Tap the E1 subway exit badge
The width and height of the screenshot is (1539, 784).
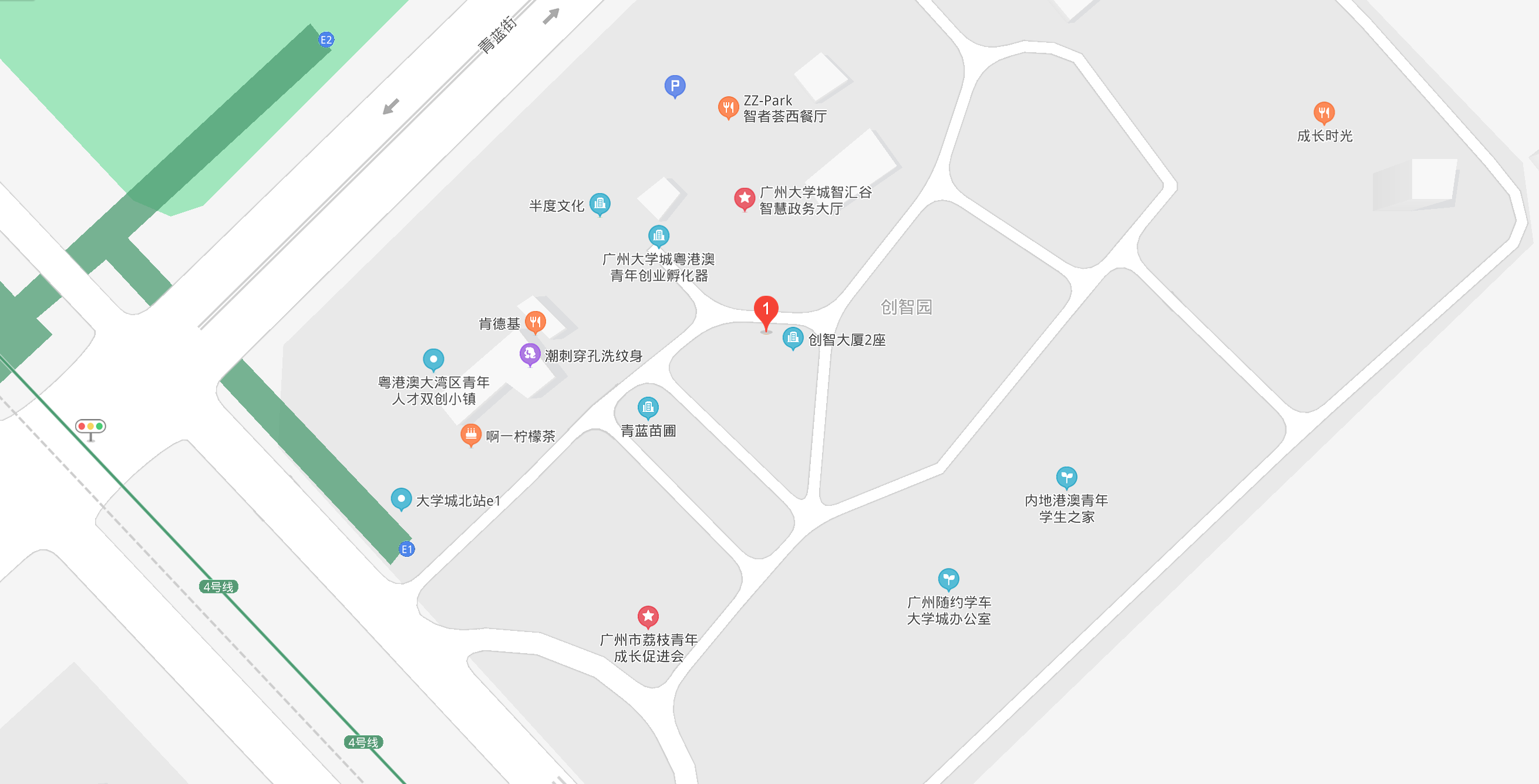pyautogui.click(x=407, y=549)
